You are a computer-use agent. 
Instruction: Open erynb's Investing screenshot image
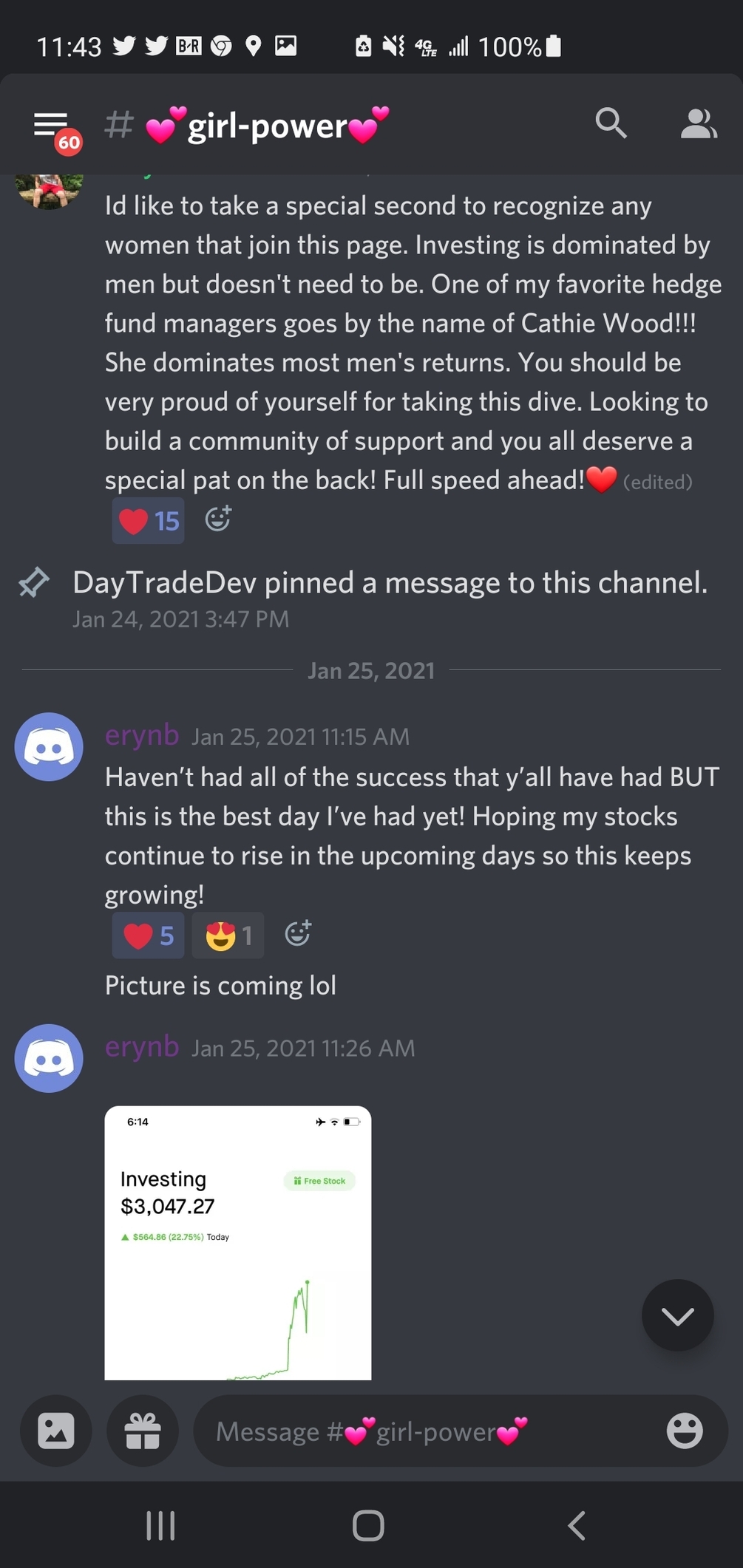click(237, 1242)
